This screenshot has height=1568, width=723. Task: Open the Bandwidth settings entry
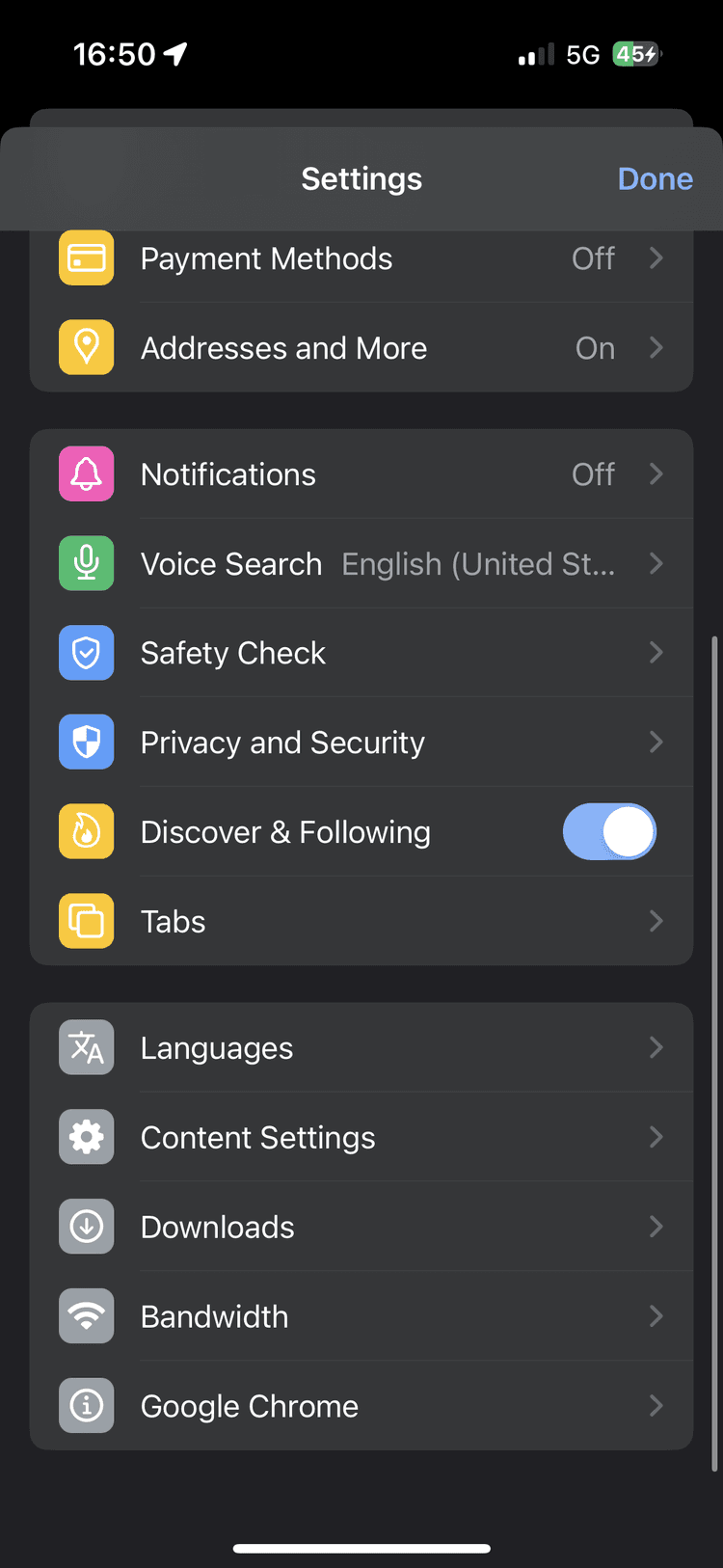[361, 1315]
